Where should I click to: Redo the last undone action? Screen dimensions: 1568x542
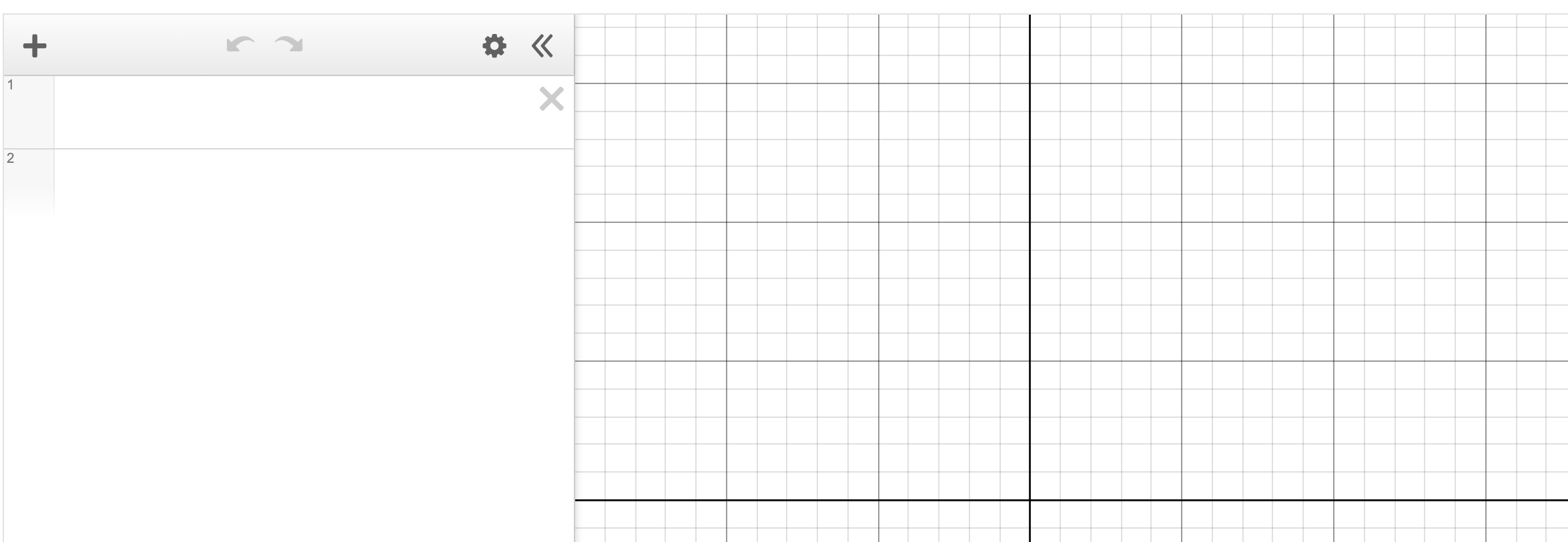289,45
